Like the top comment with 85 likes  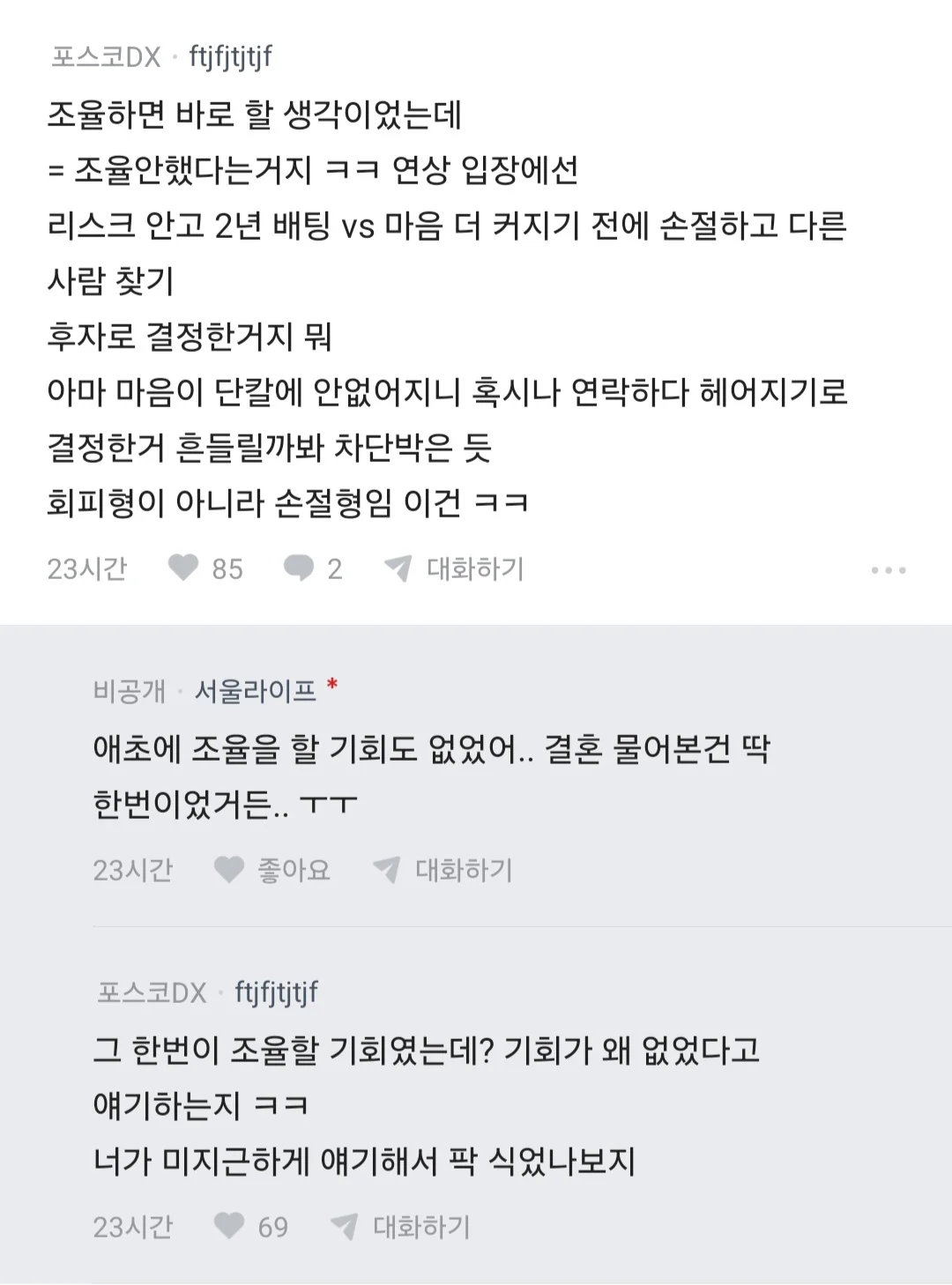point(184,568)
